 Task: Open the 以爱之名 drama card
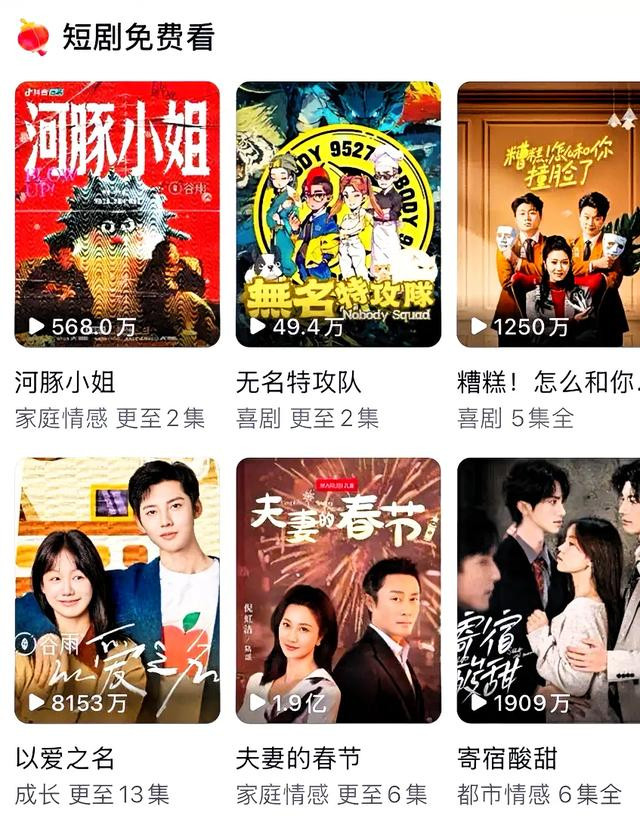coord(117,590)
